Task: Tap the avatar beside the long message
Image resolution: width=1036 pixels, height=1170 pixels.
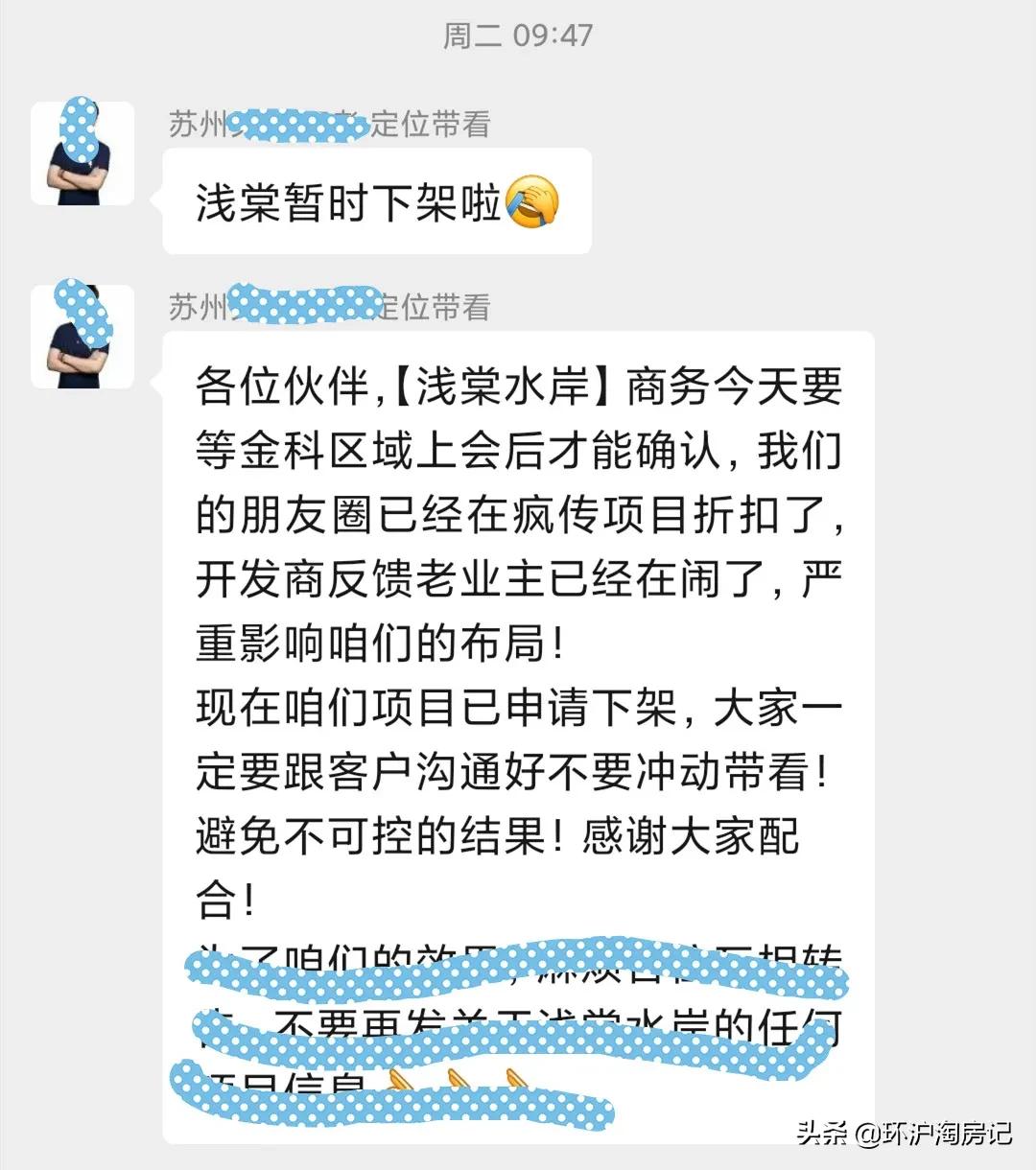Action: pyautogui.click(x=83, y=336)
